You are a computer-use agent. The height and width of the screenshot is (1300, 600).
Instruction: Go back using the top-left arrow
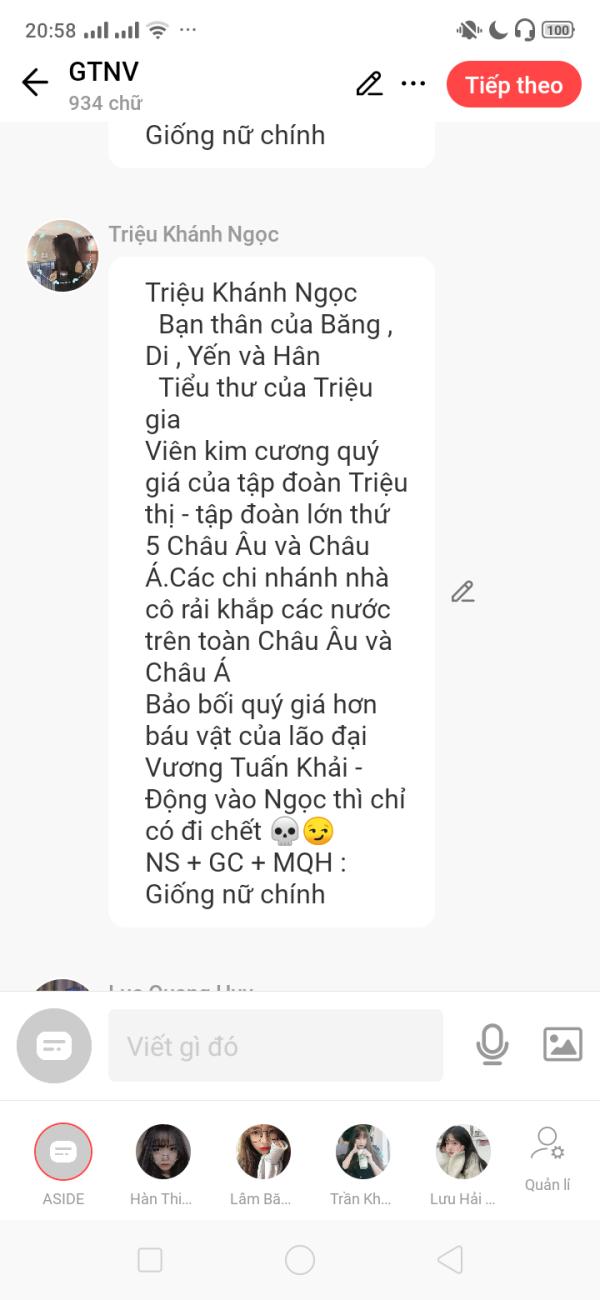(x=35, y=83)
